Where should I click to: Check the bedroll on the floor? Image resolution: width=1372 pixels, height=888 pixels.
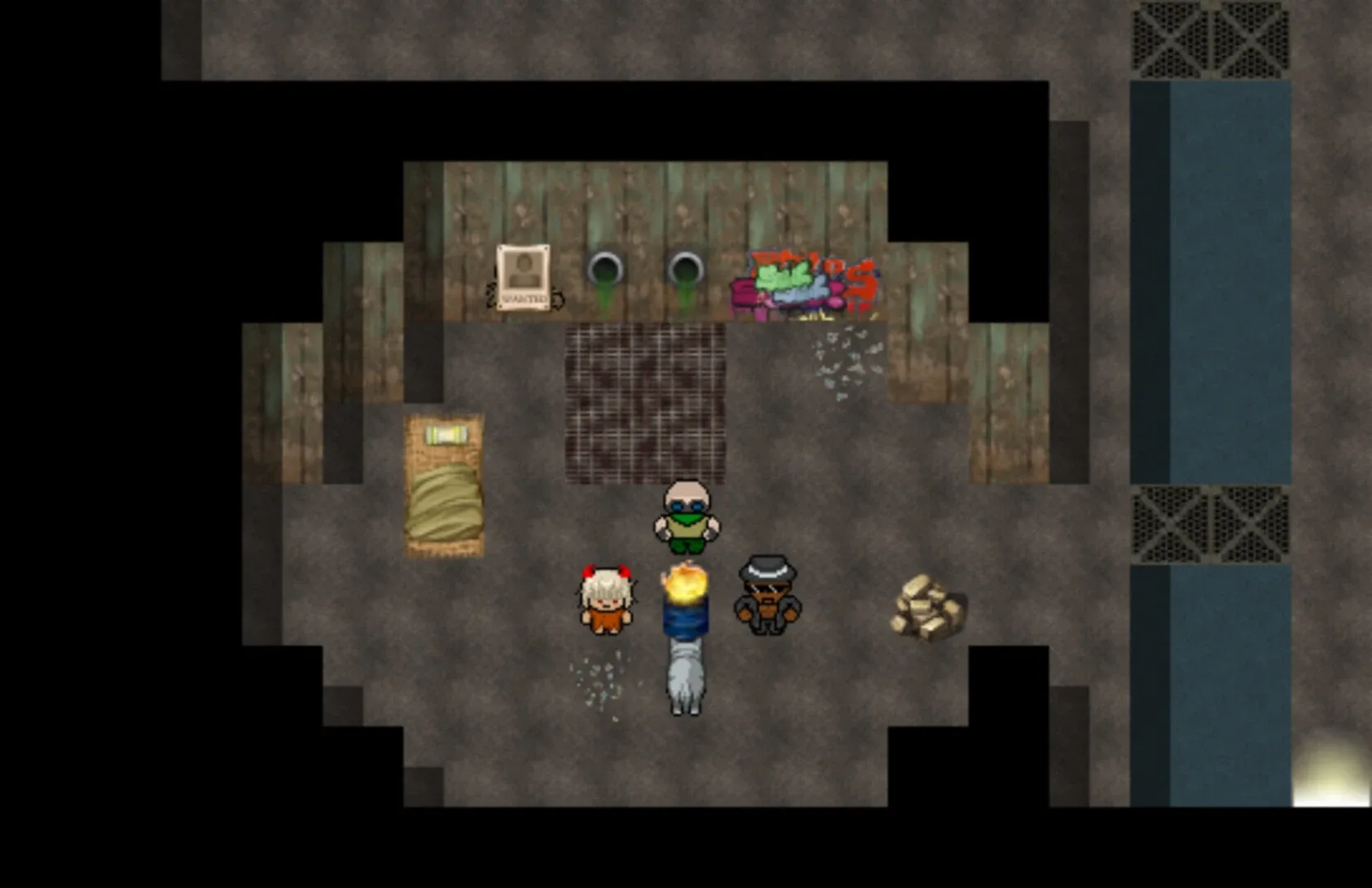[444, 487]
